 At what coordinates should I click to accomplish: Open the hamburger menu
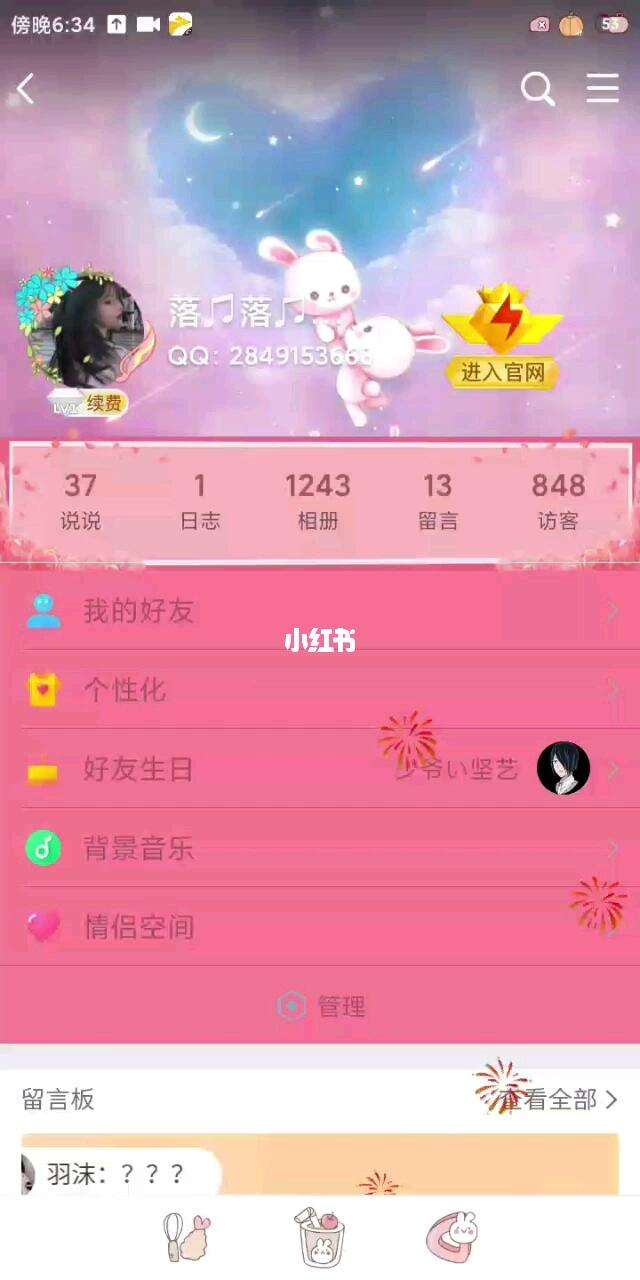point(602,89)
